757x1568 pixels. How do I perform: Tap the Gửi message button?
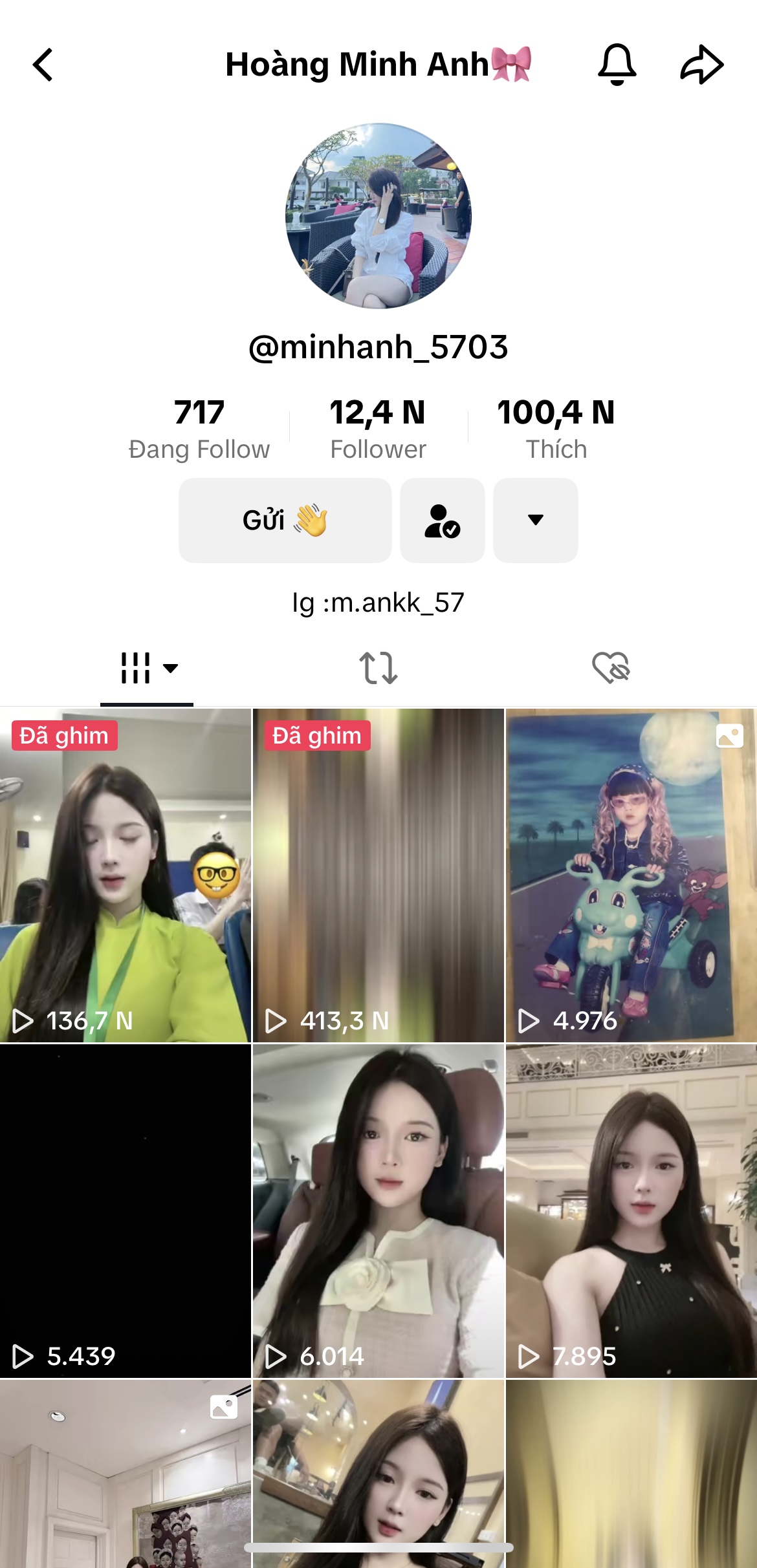point(285,521)
